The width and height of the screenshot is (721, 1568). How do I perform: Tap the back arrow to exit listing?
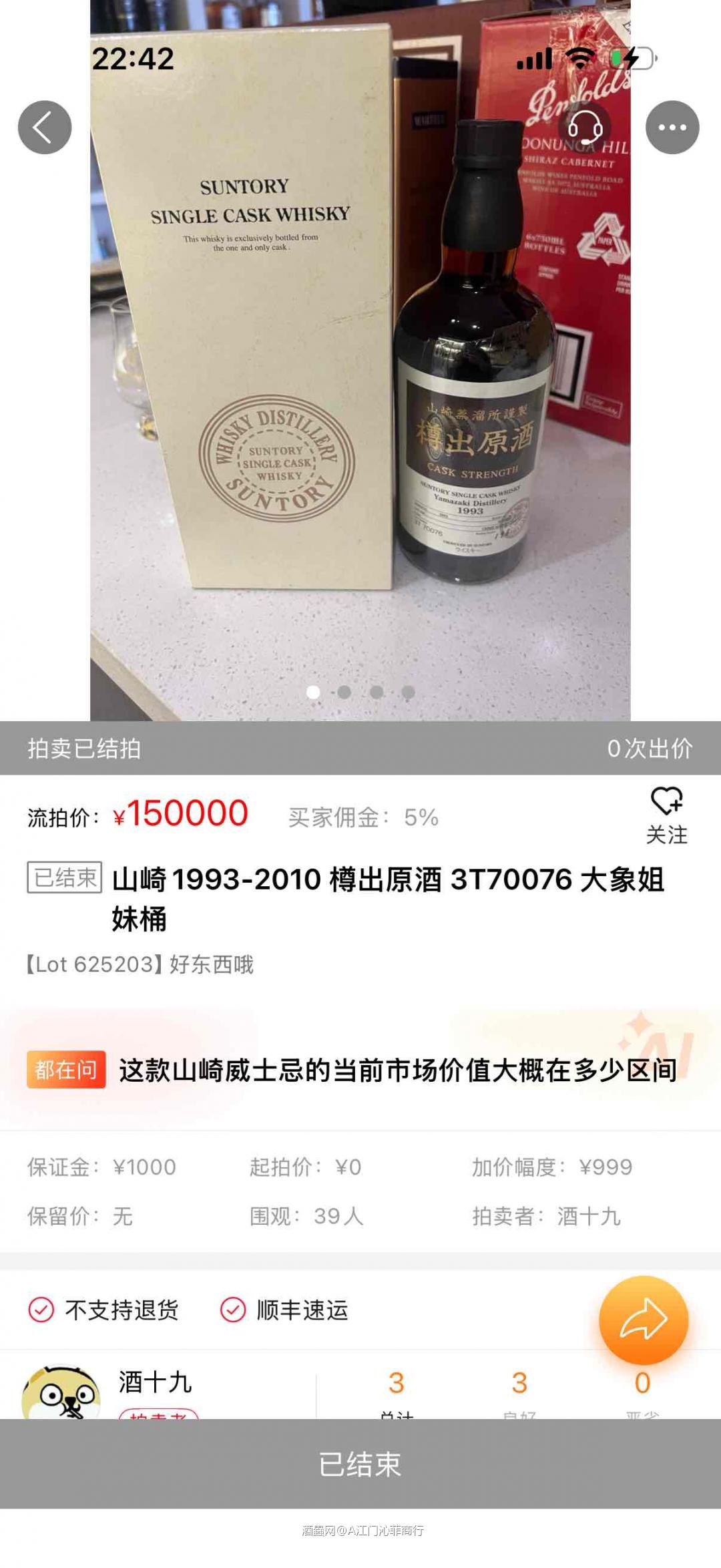click(x=45, y=126)
